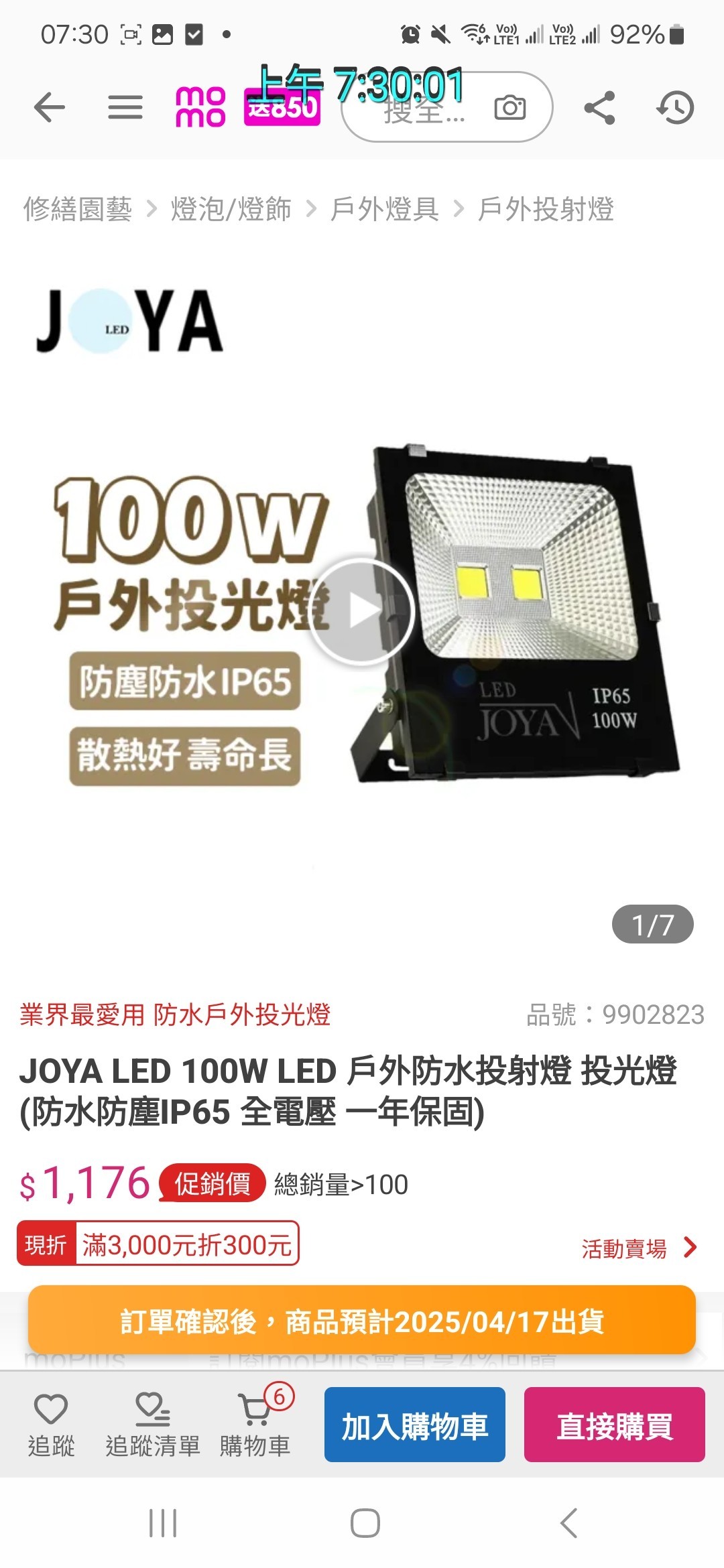This screenshot has width=724, height=1568.
Task: Open the hamburger menu
Action: pos(124,107)
